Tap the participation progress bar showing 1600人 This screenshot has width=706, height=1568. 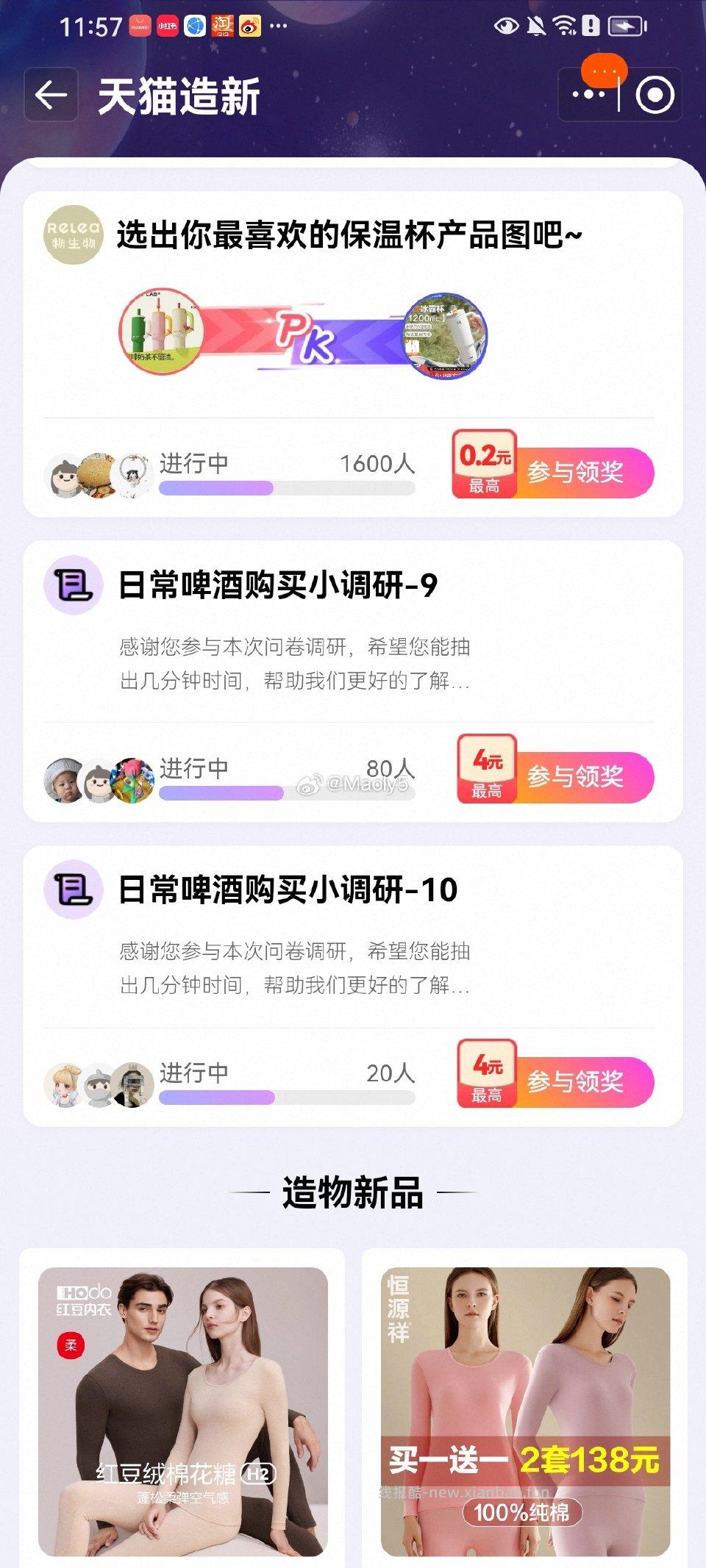point(287,485)
